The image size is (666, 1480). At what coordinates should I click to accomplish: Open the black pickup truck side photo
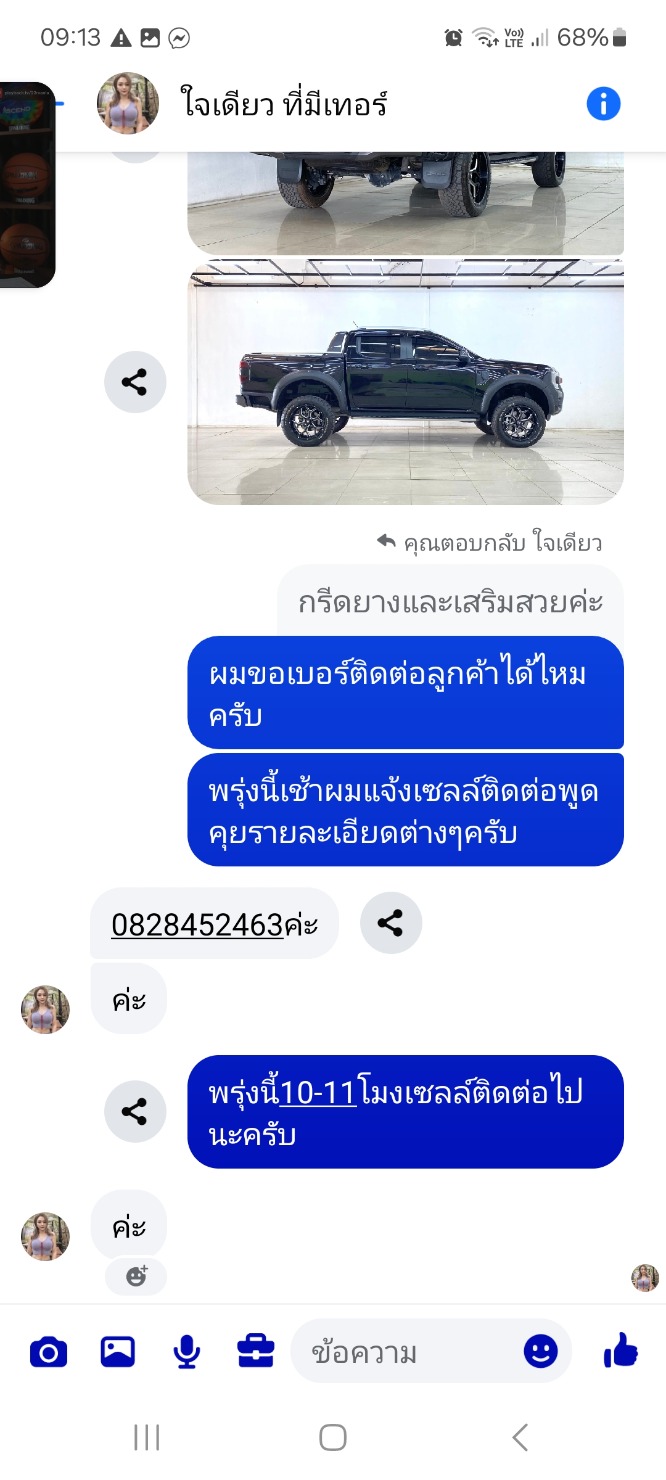click(405, 383)
